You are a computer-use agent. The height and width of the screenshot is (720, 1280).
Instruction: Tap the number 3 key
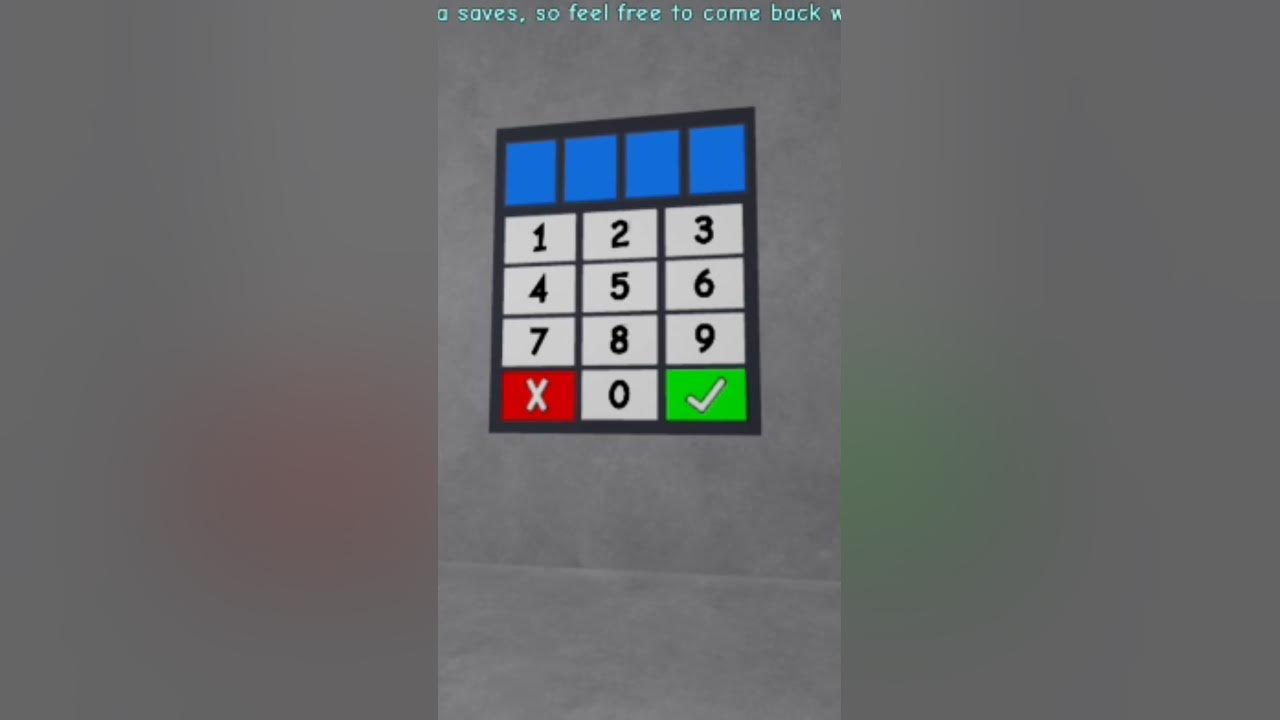(704, 231)
